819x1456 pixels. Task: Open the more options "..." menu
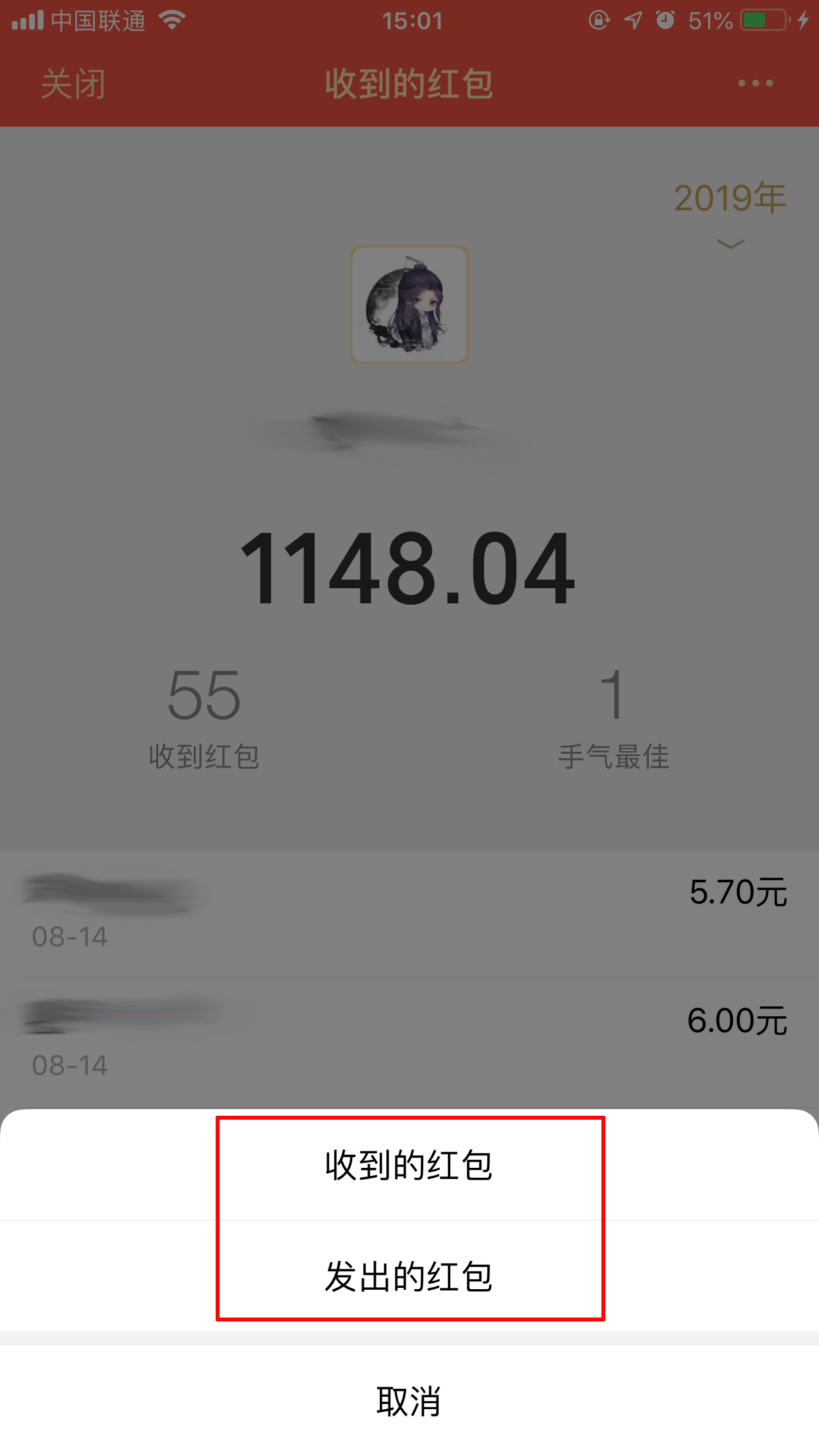click(x=754, y=83)
